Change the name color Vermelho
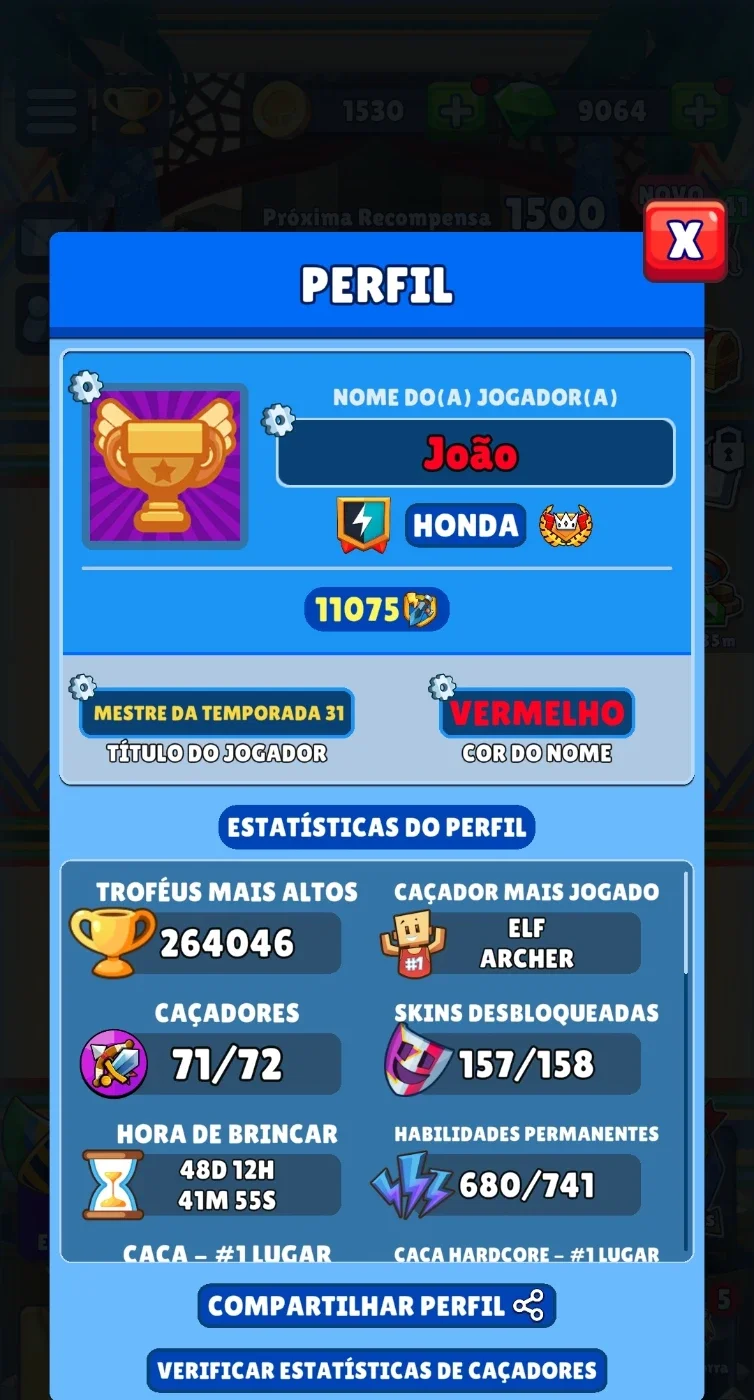The width and height of the screenshot is (754, 1400). 537,713
